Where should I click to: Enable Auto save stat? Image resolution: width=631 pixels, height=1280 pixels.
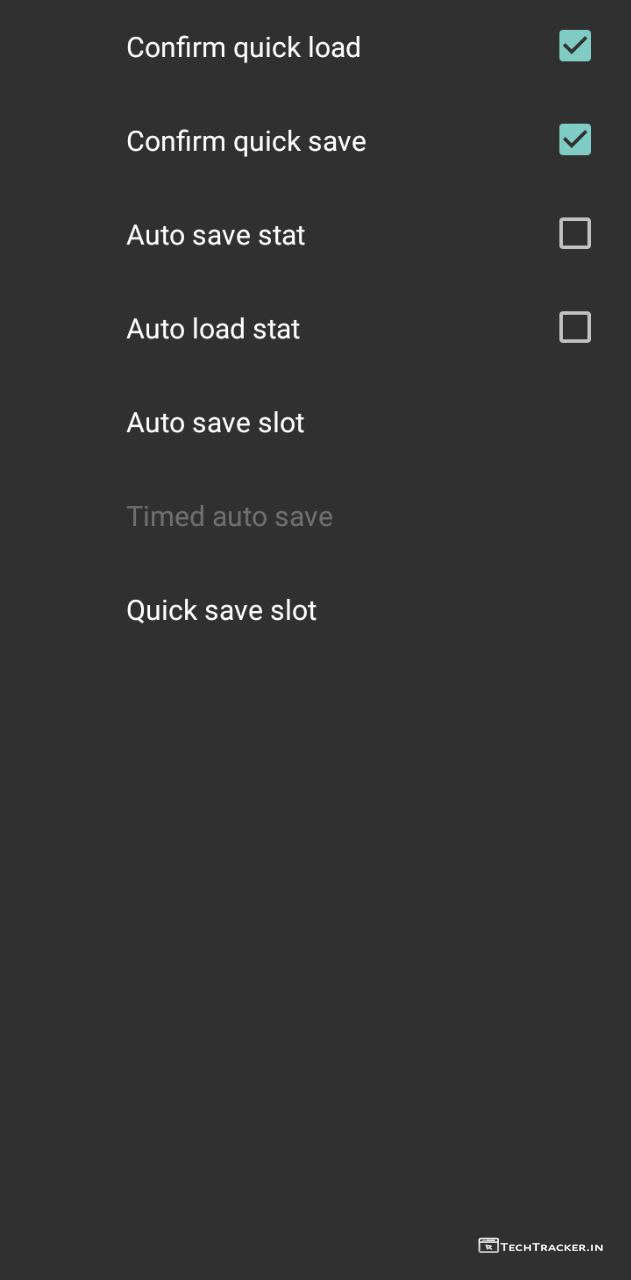574,234
